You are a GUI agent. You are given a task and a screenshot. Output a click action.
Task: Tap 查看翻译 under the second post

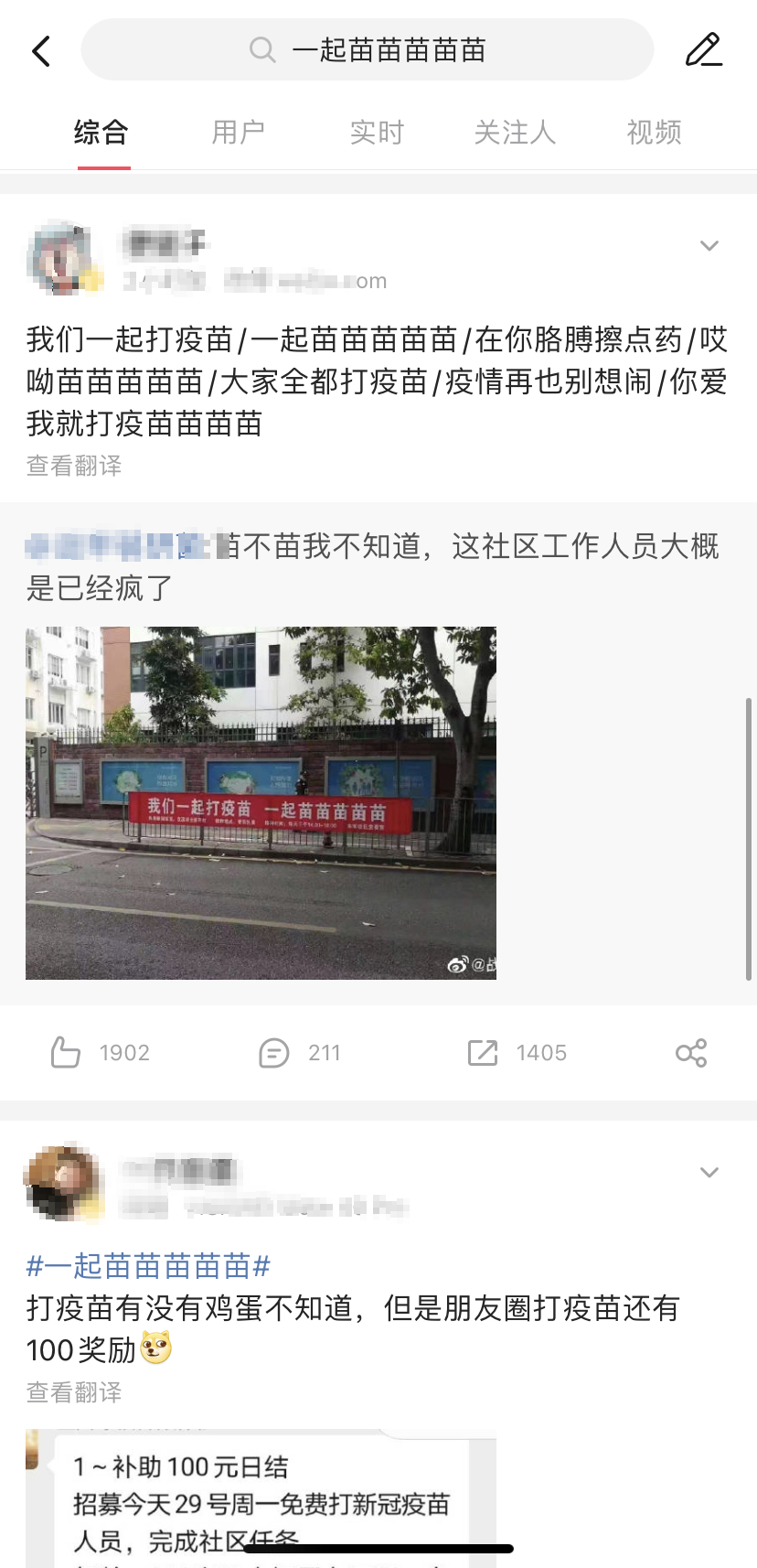(73, 1392)
